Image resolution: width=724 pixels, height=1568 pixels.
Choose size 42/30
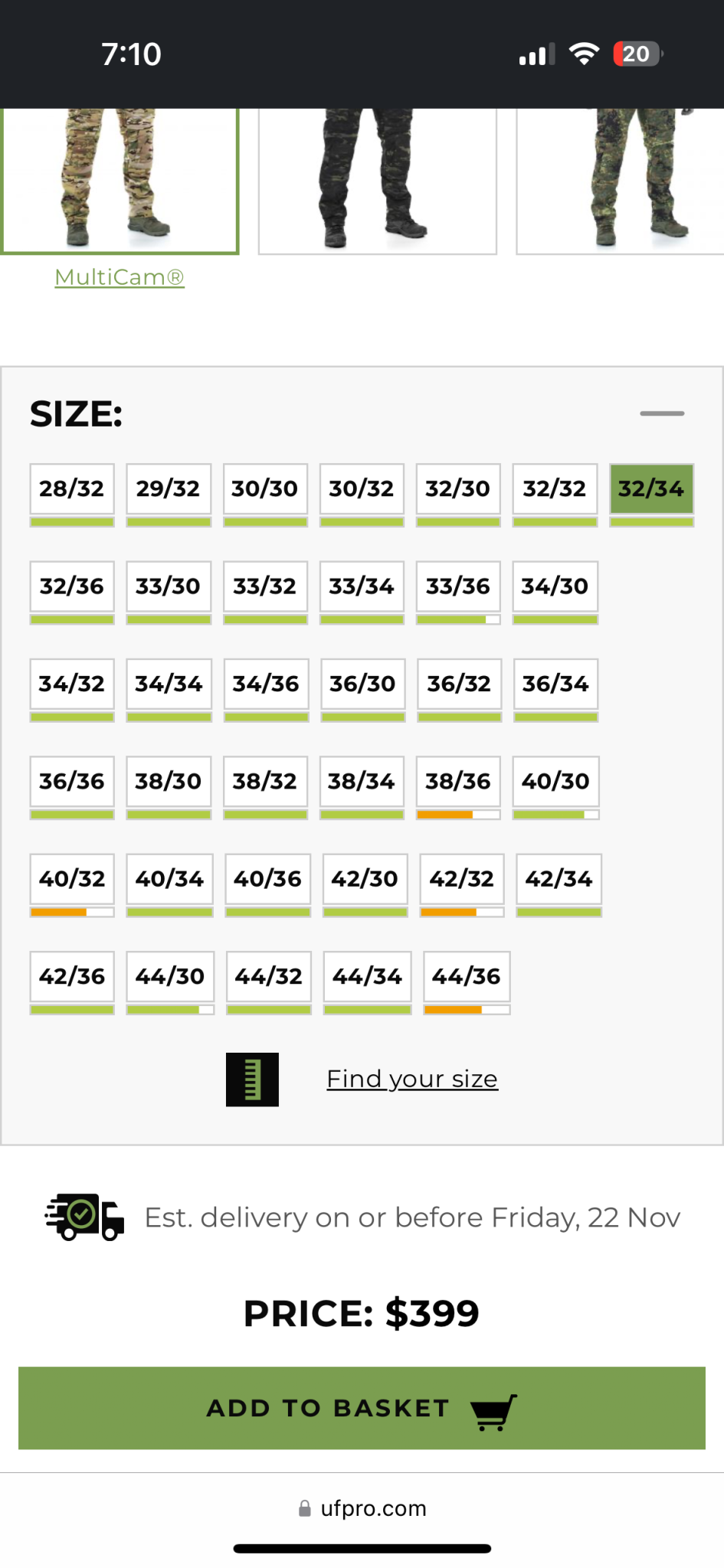coord(365,879)
